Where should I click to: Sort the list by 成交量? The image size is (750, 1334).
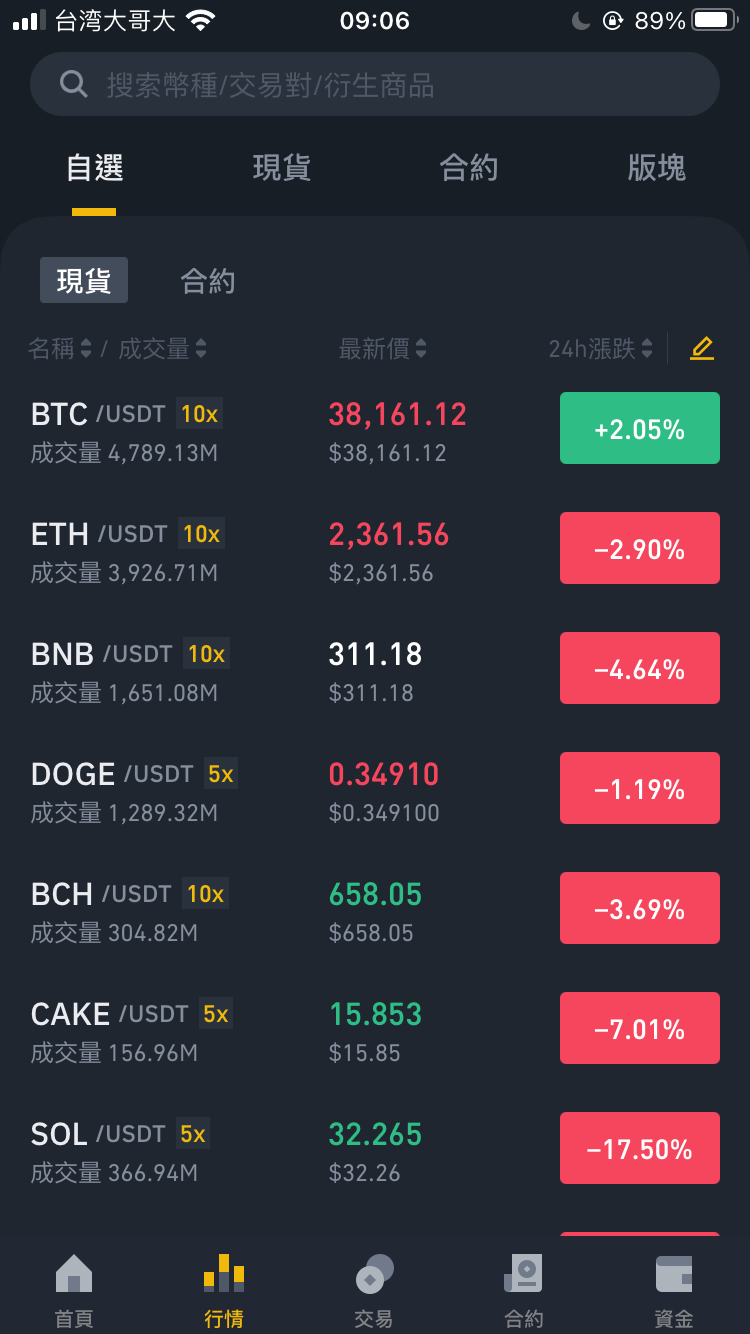(x=162, y=348)
